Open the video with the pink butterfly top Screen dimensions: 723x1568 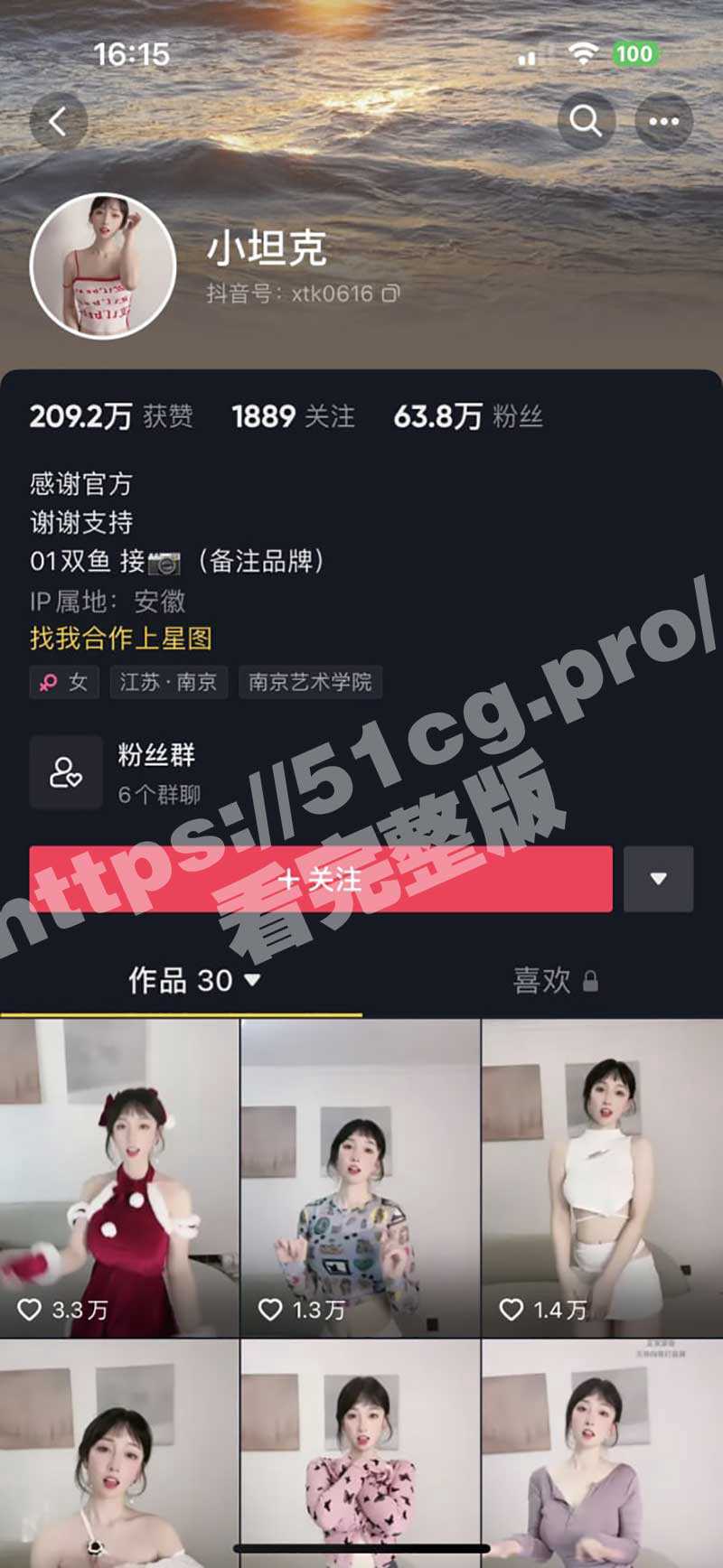[360, 1454]
